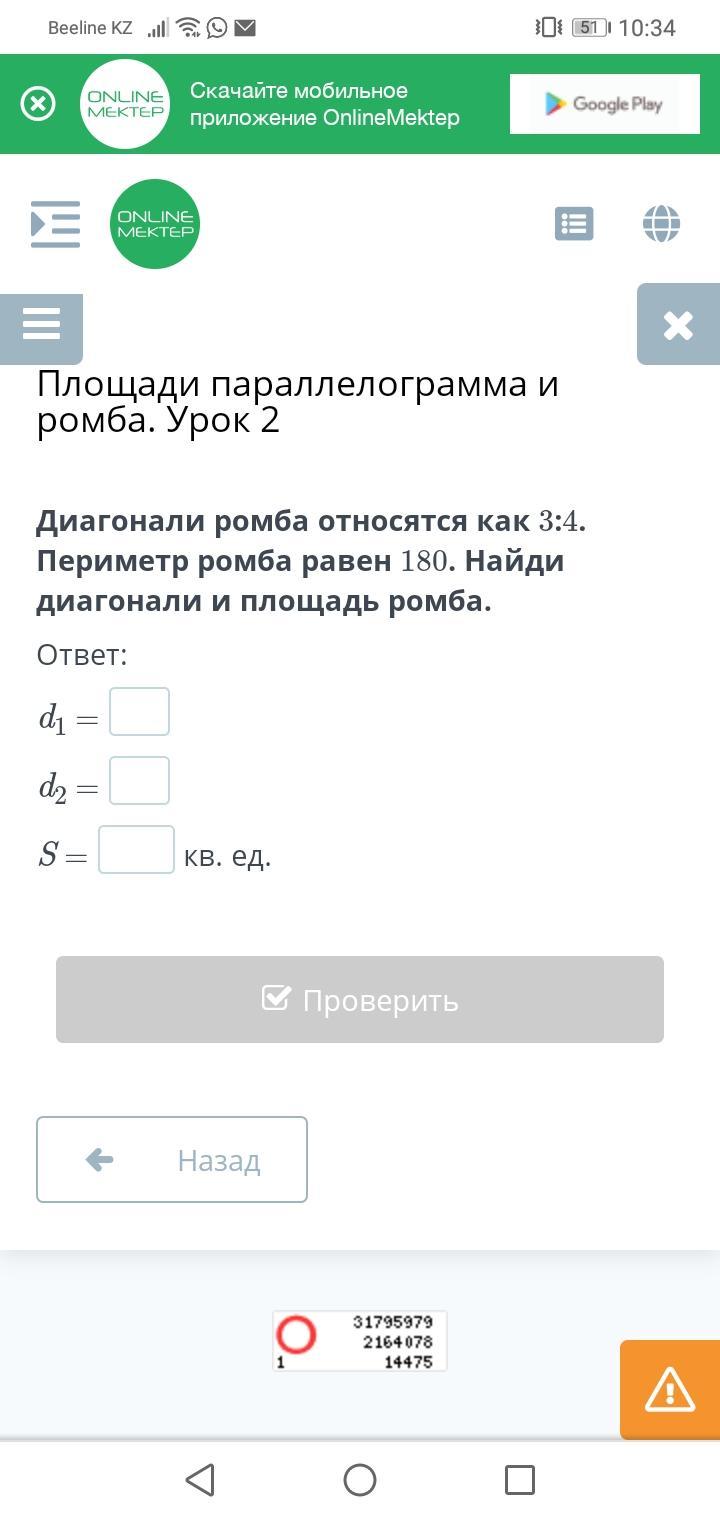Tap the Проверить check button

(x=360, y=1000)
